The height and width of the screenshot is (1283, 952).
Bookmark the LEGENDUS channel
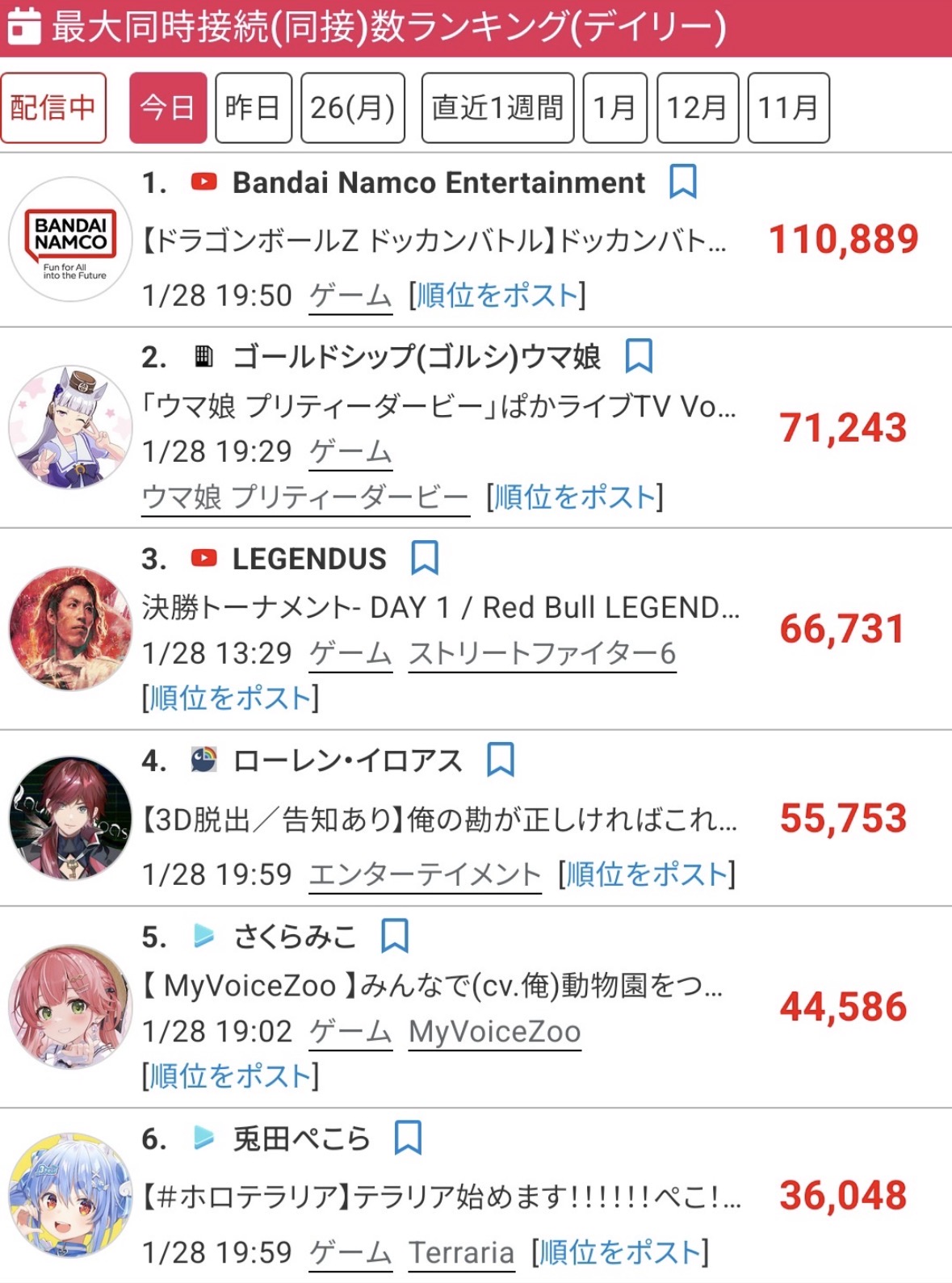tap(425, 558)
